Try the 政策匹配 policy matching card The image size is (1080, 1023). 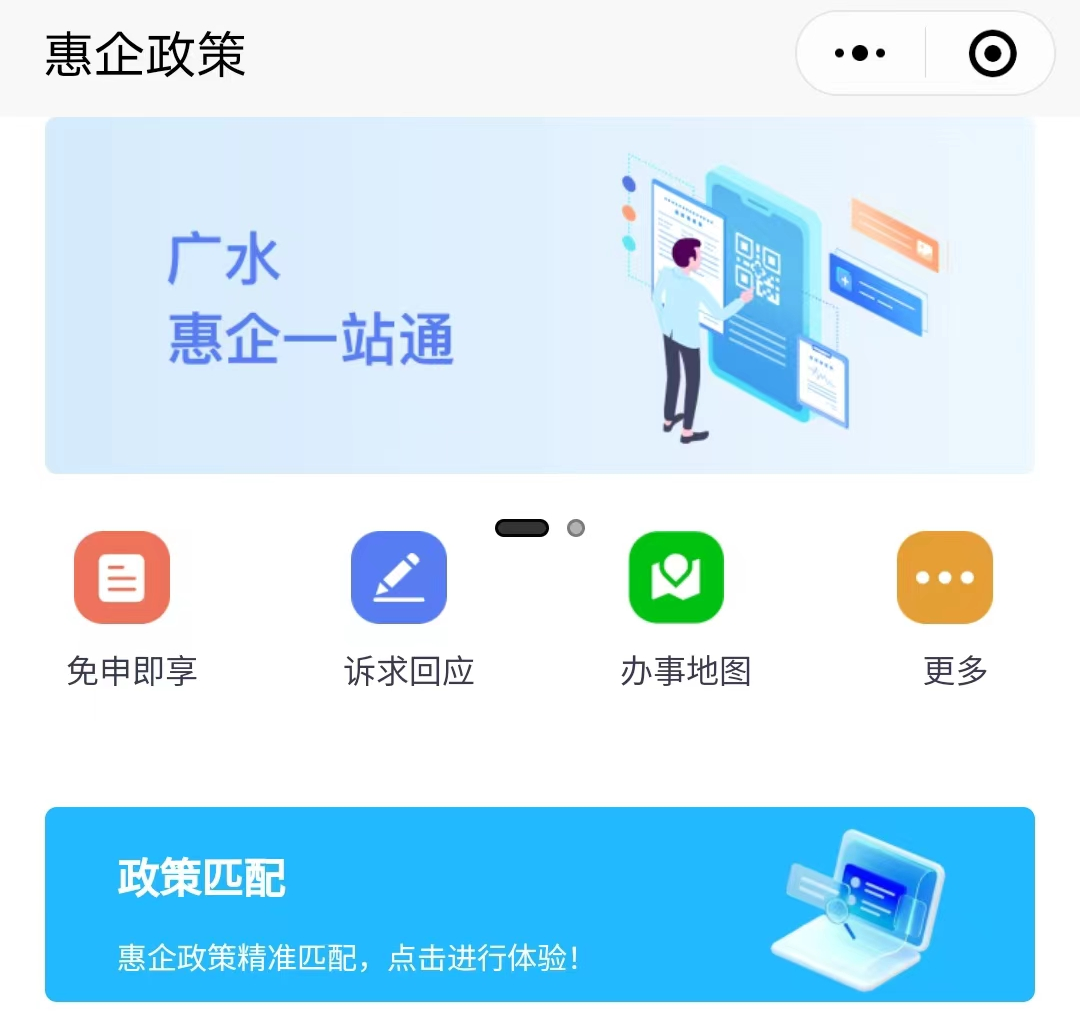point(540,904)
